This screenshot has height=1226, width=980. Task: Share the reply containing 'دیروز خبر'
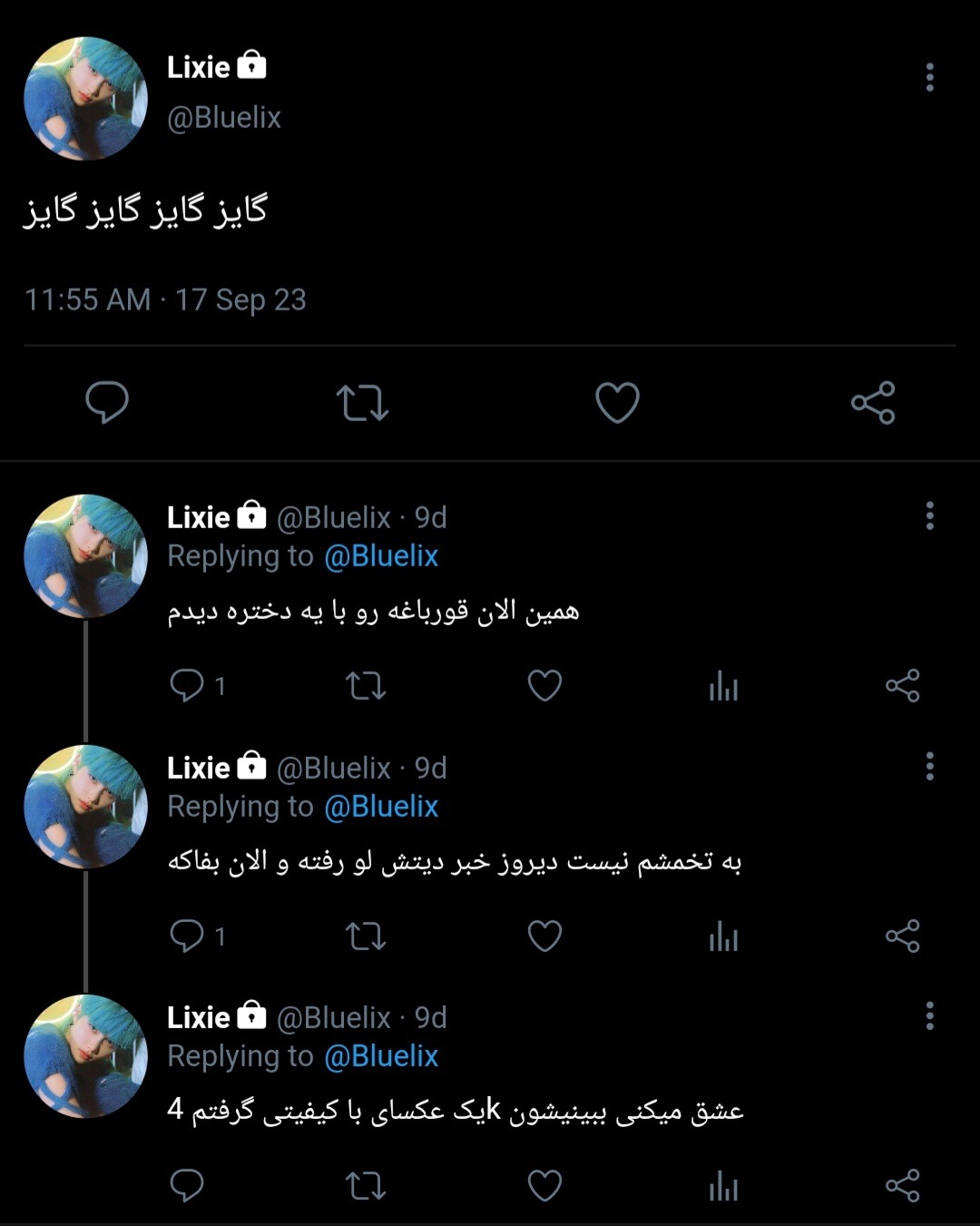coord(902,936)
